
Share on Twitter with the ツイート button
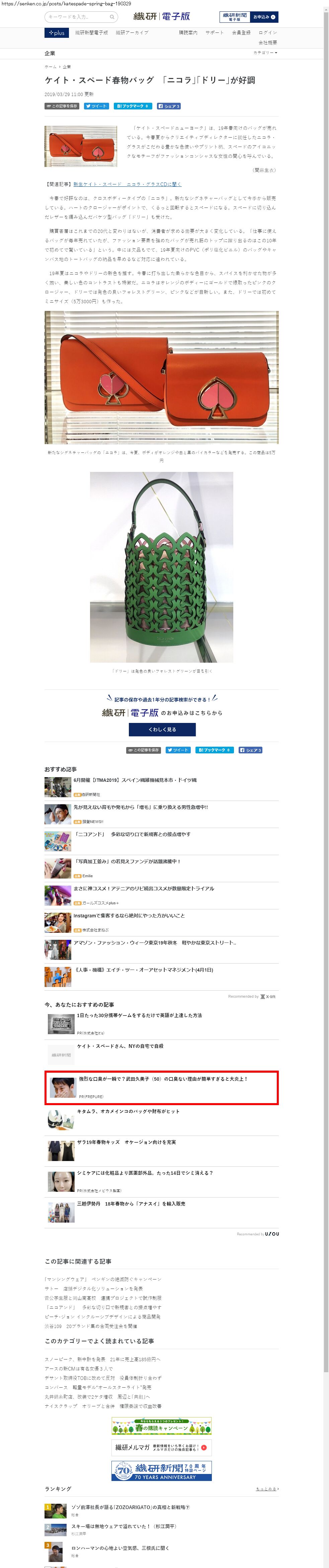[x=96, y=106]
